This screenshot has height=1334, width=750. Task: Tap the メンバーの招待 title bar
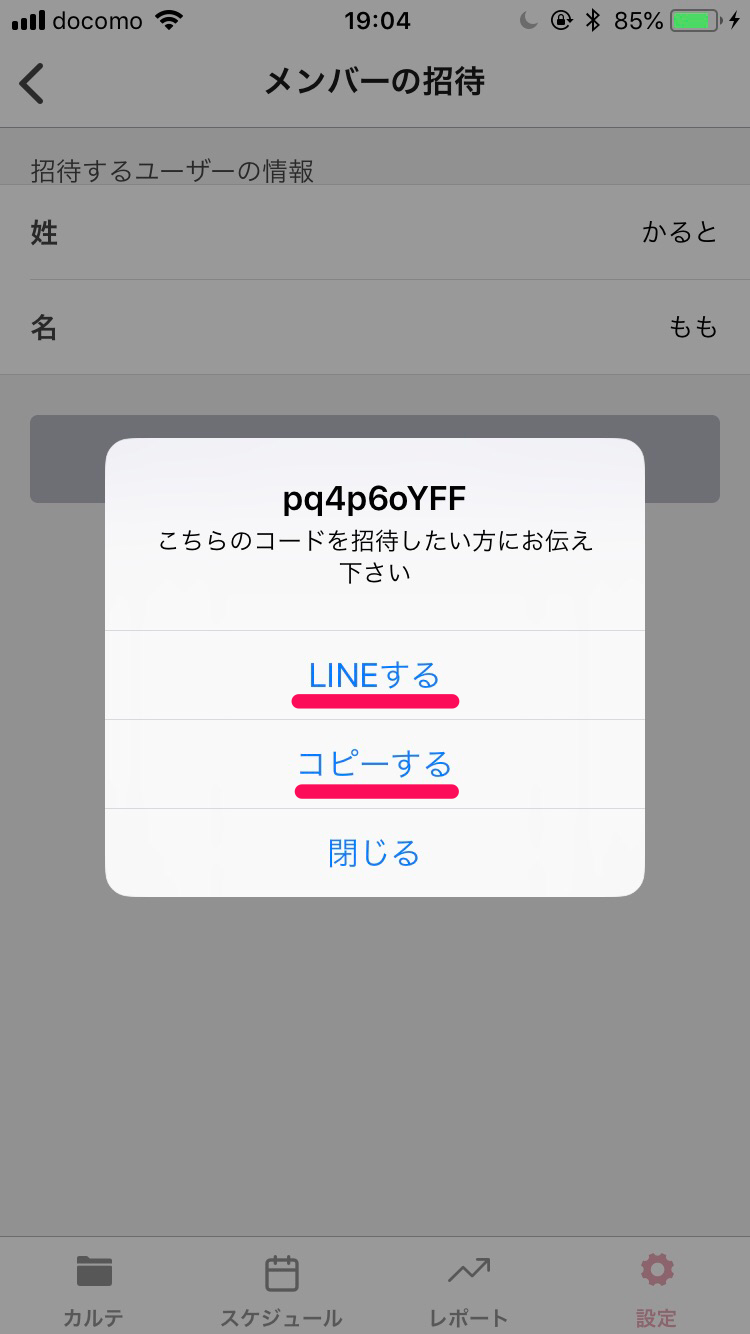point(375,82)
